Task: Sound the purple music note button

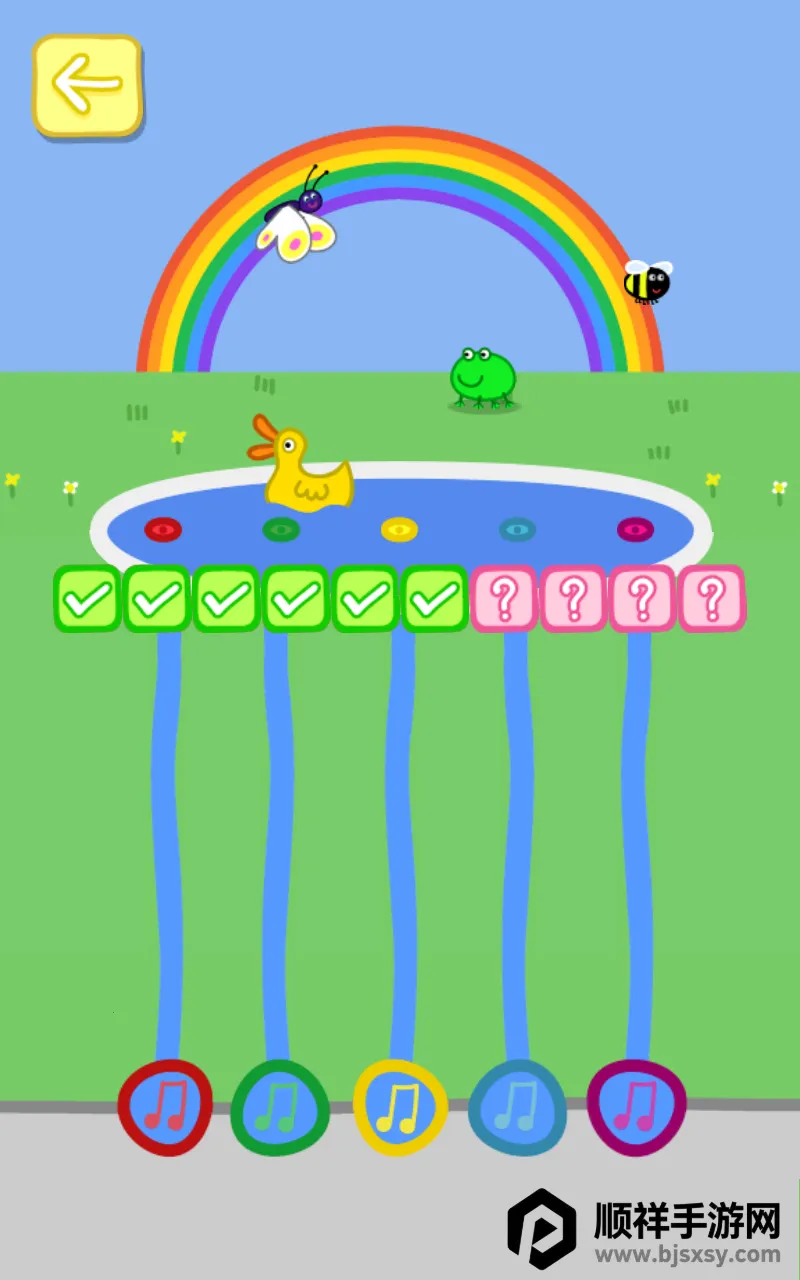Action: click(636, 1107)
